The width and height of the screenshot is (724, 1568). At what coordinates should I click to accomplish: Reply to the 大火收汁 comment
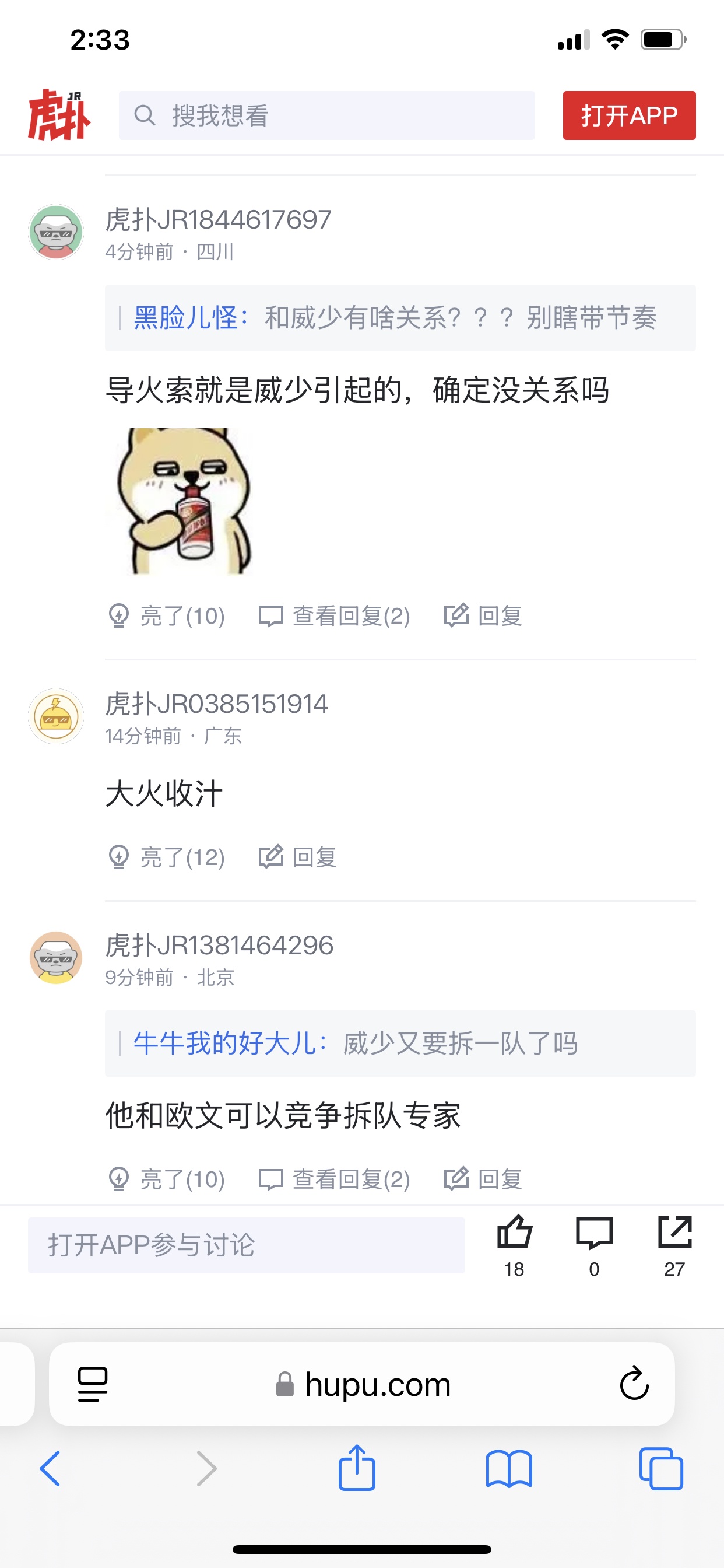point(298,857)
